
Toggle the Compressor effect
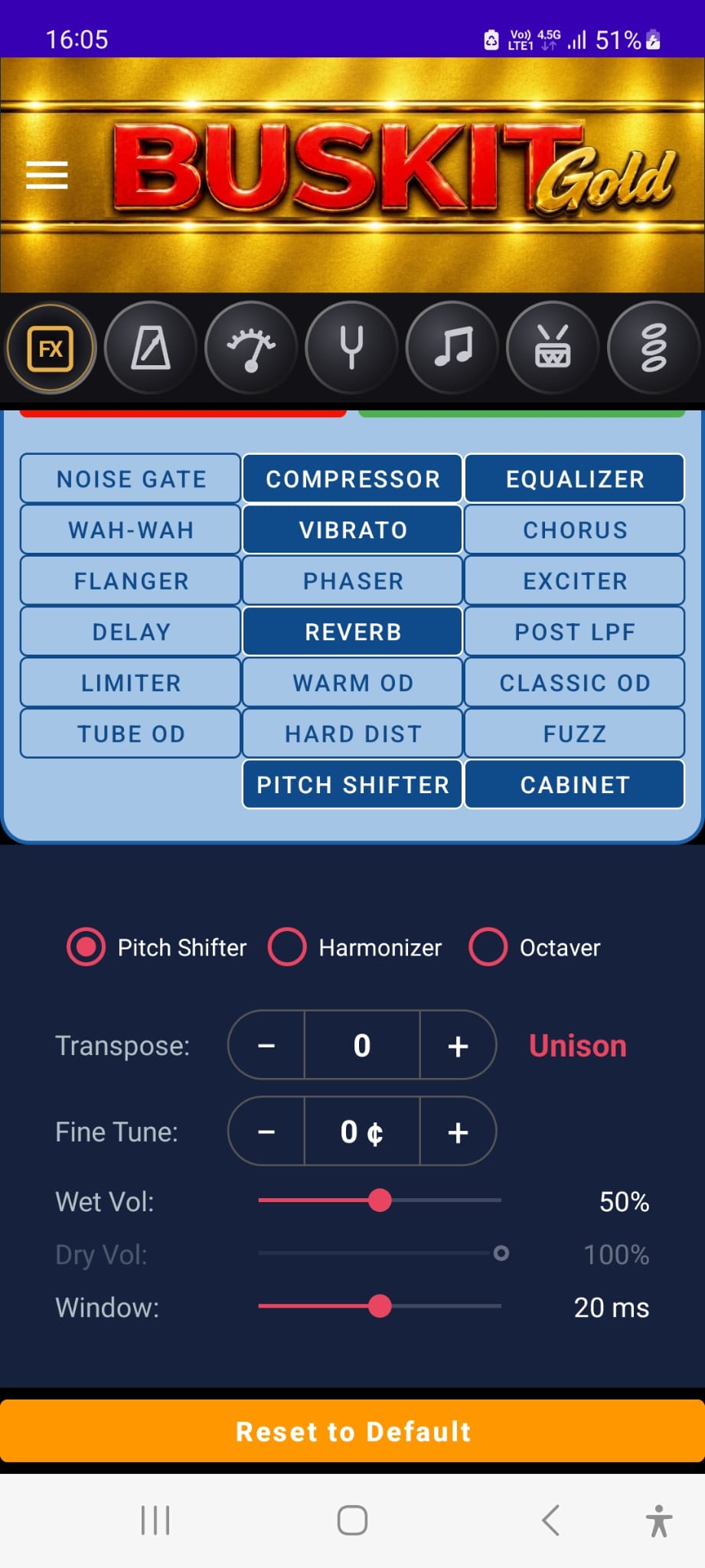(x=353, y=479)
